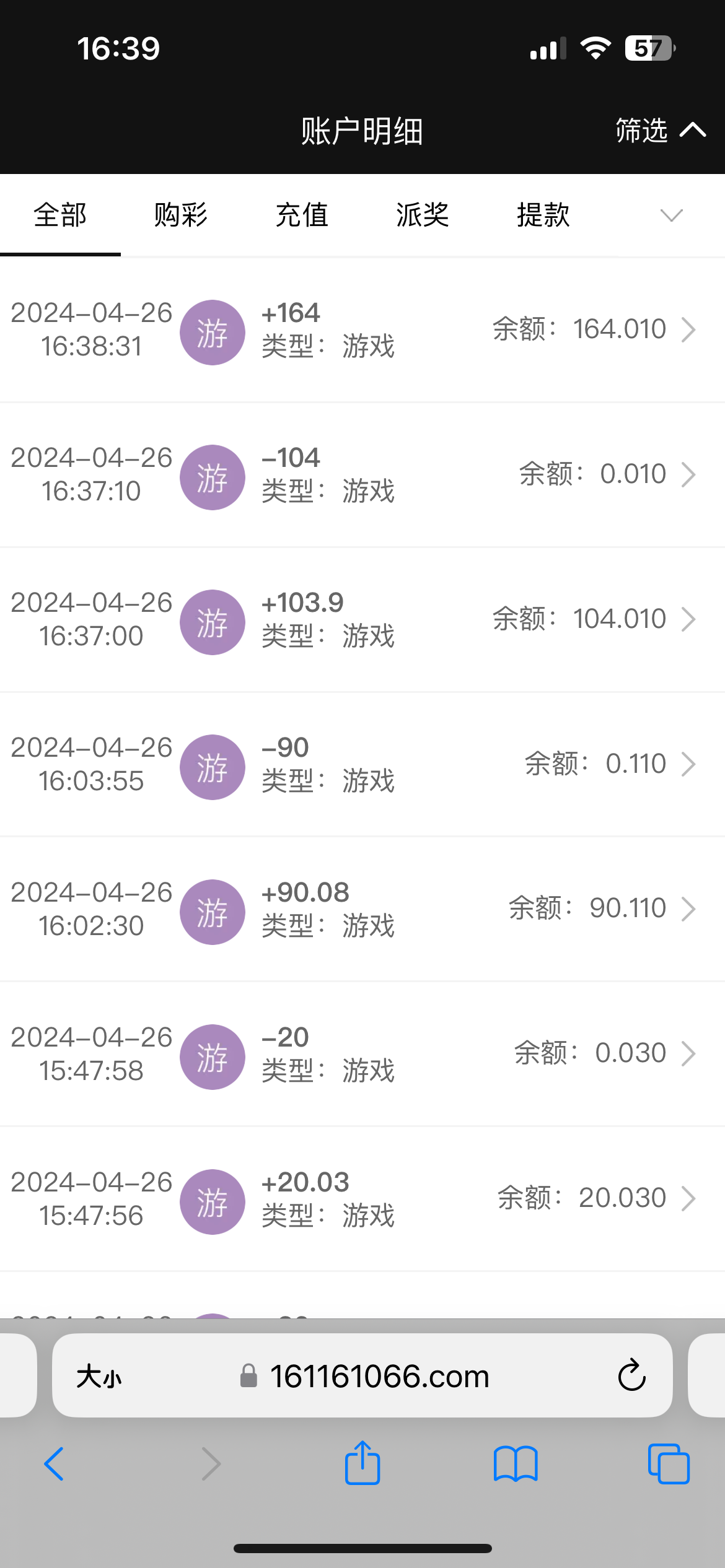Switch to the 充值 tab

tap(301, 215)
